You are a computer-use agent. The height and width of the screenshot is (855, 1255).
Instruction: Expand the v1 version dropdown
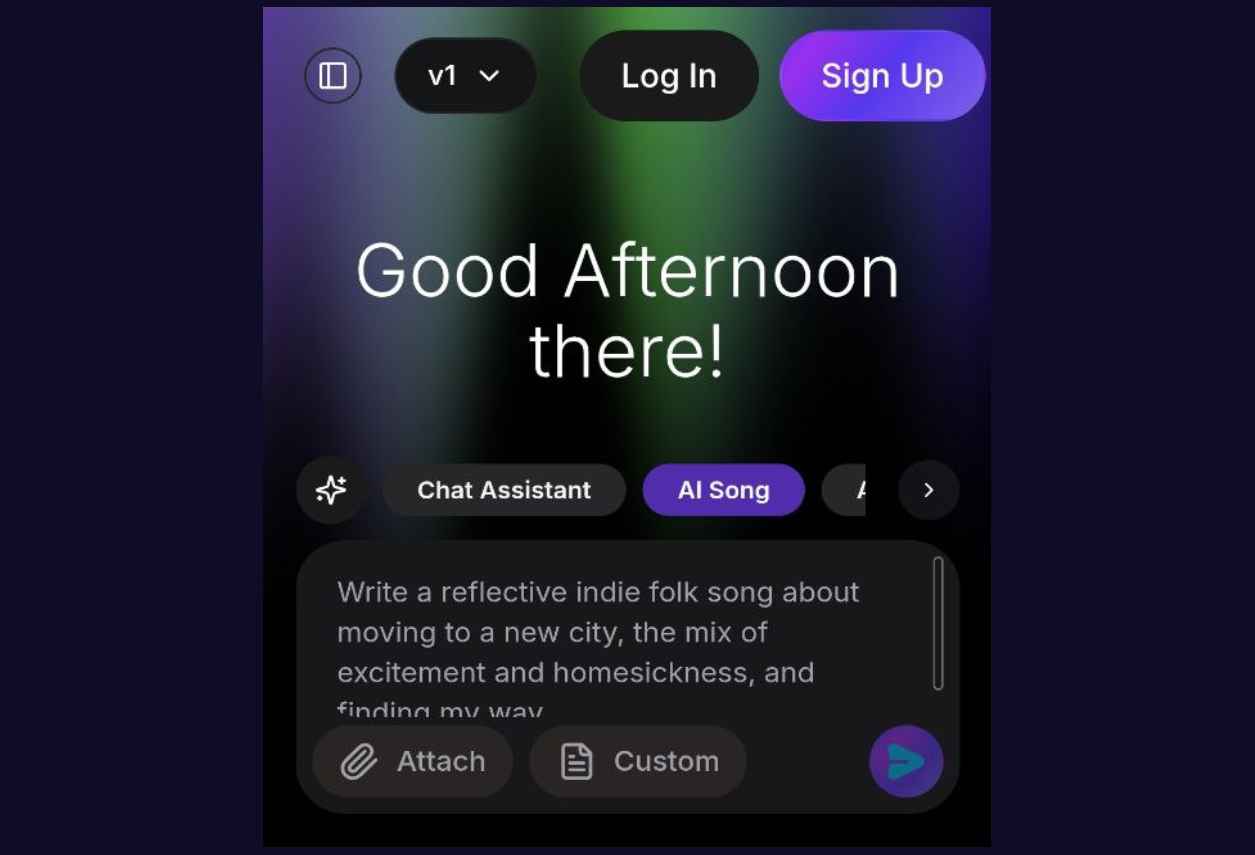[x=465, y=76]
